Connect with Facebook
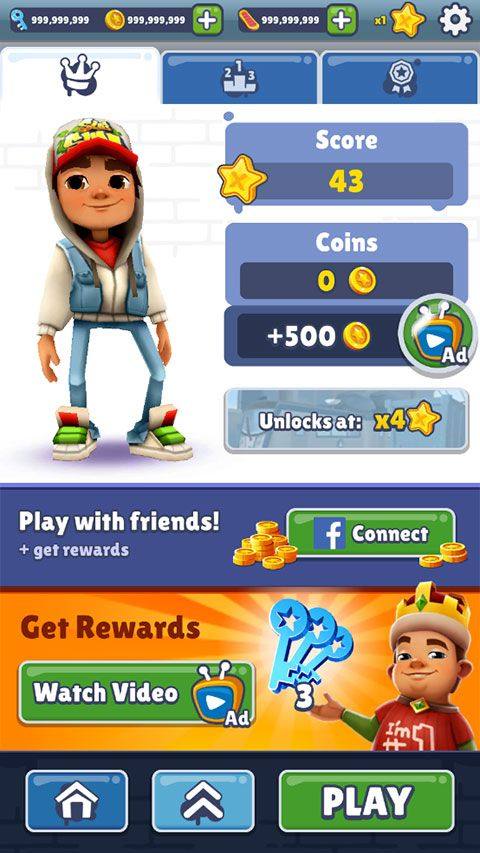 (x=371, y=534)
